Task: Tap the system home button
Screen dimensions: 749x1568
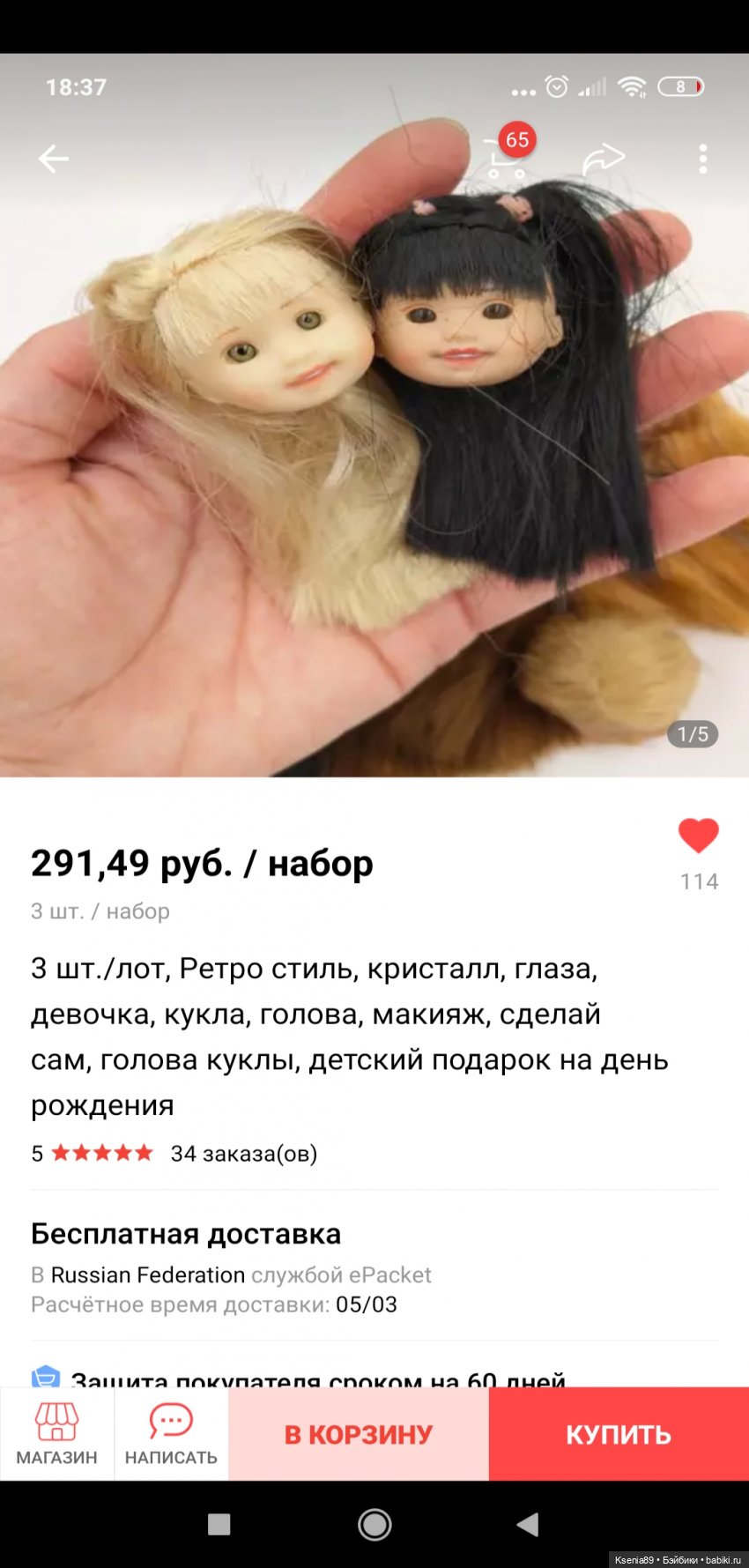Action: click(x=374, y=1524)
